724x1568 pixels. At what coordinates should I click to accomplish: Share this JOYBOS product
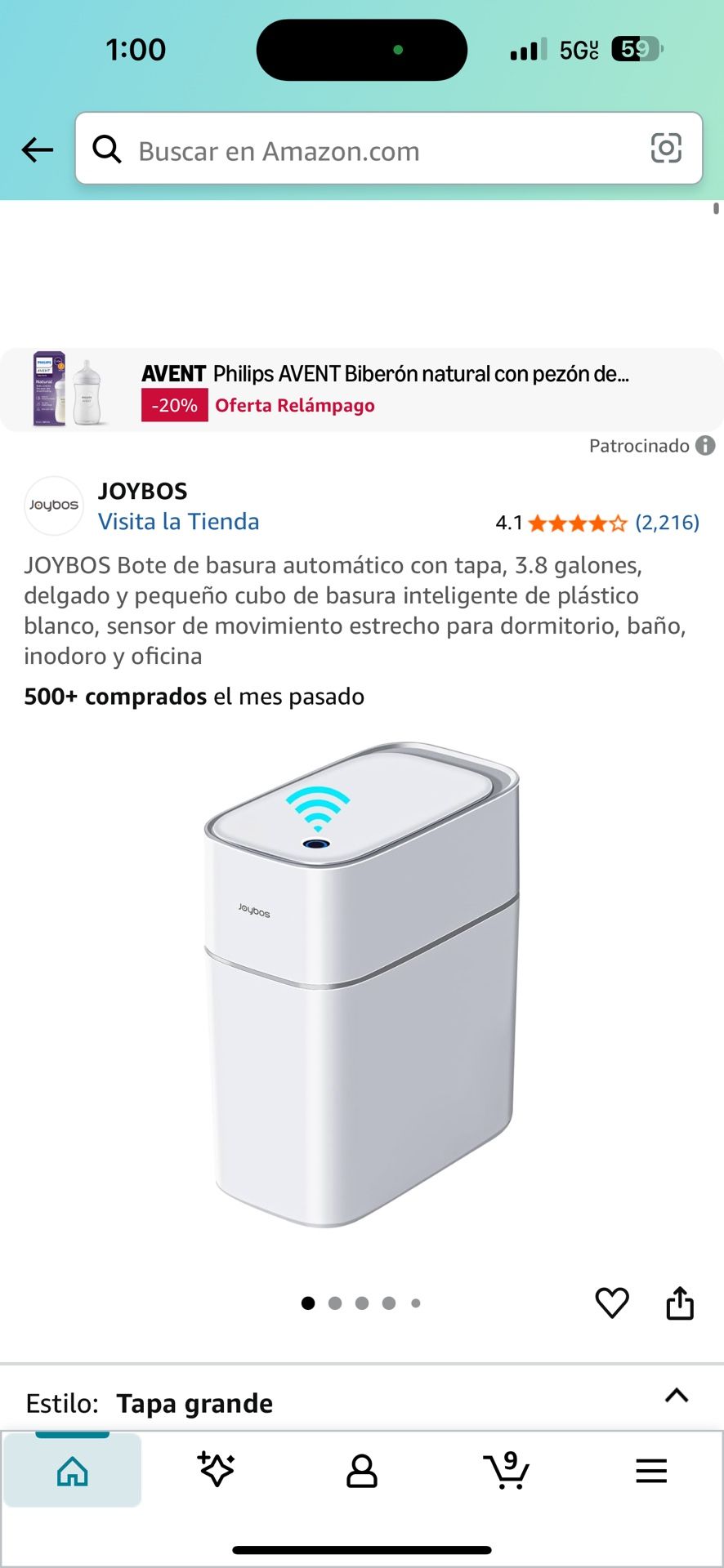coord(679,1303)
